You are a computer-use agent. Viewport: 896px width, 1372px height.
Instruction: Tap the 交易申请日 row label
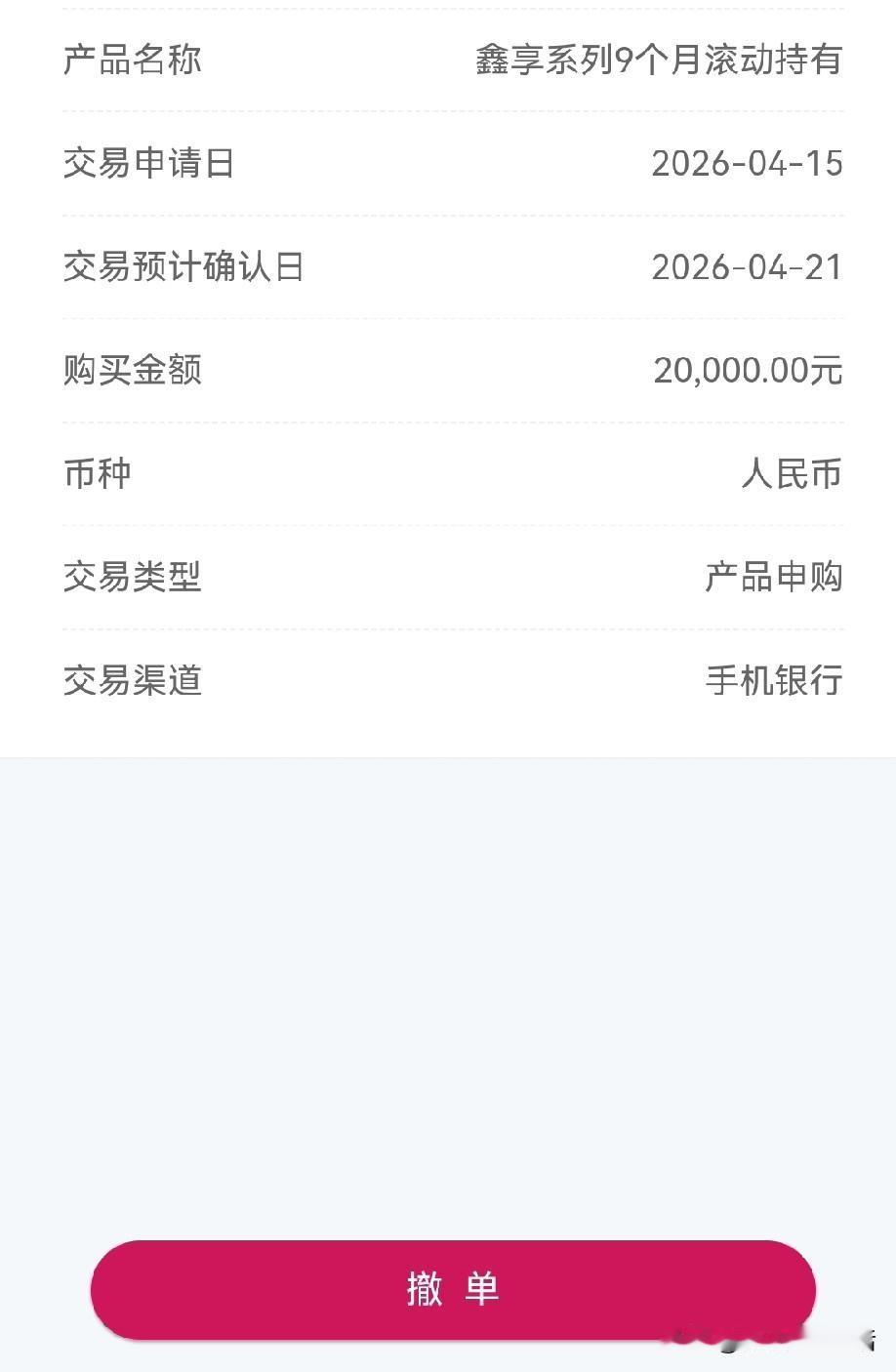click(x=148, y=164)
